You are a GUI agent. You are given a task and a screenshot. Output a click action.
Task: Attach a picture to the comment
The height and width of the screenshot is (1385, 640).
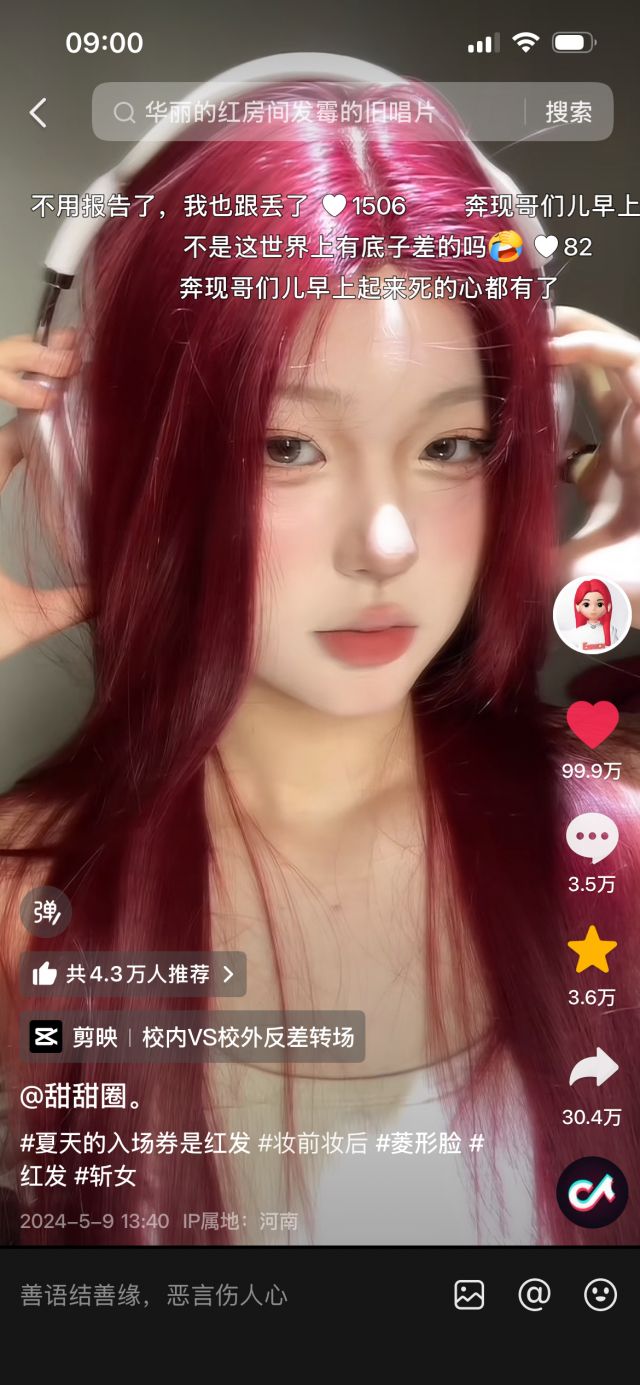coord(469,1295)
